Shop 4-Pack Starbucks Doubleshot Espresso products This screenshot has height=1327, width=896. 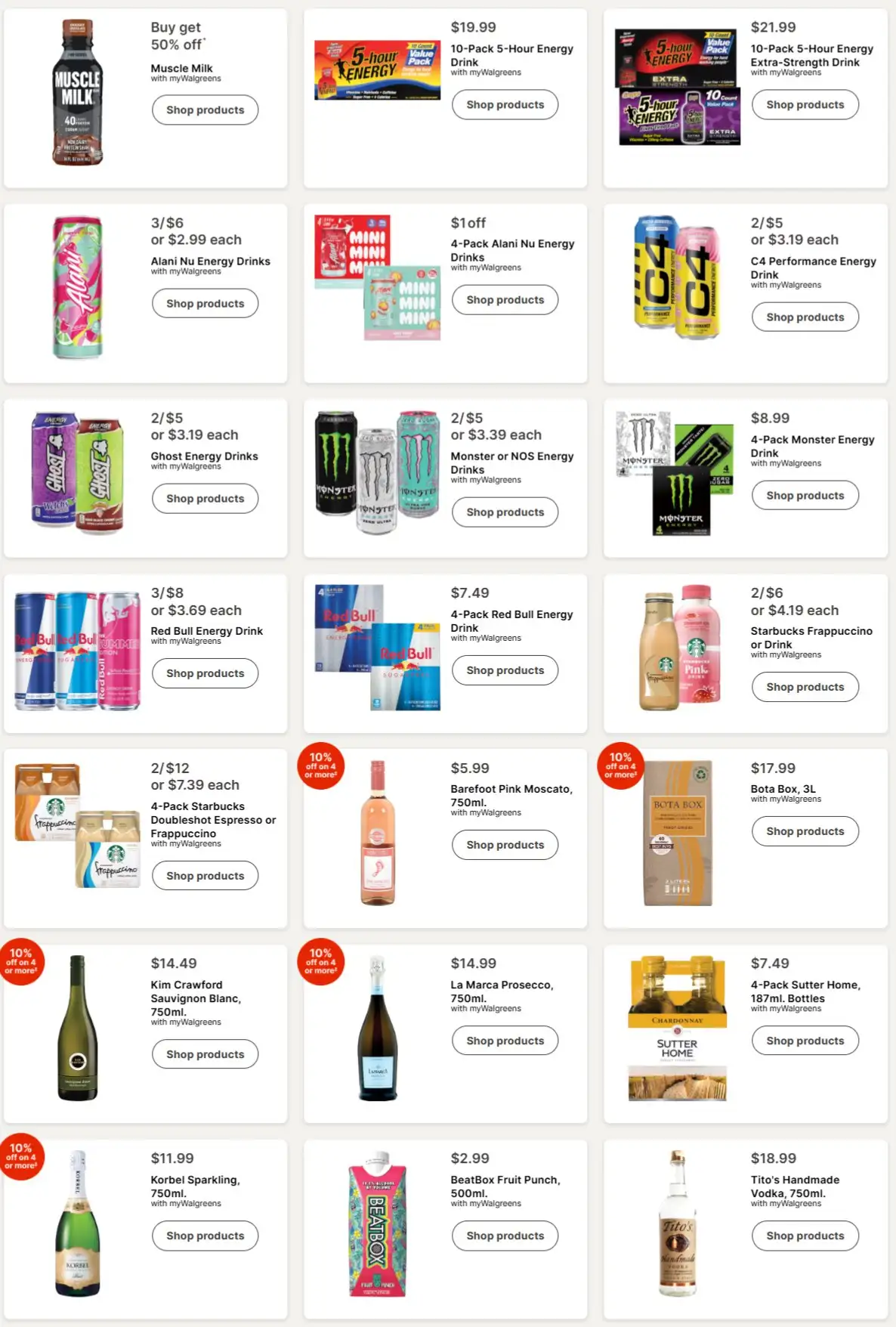[205, 875]
